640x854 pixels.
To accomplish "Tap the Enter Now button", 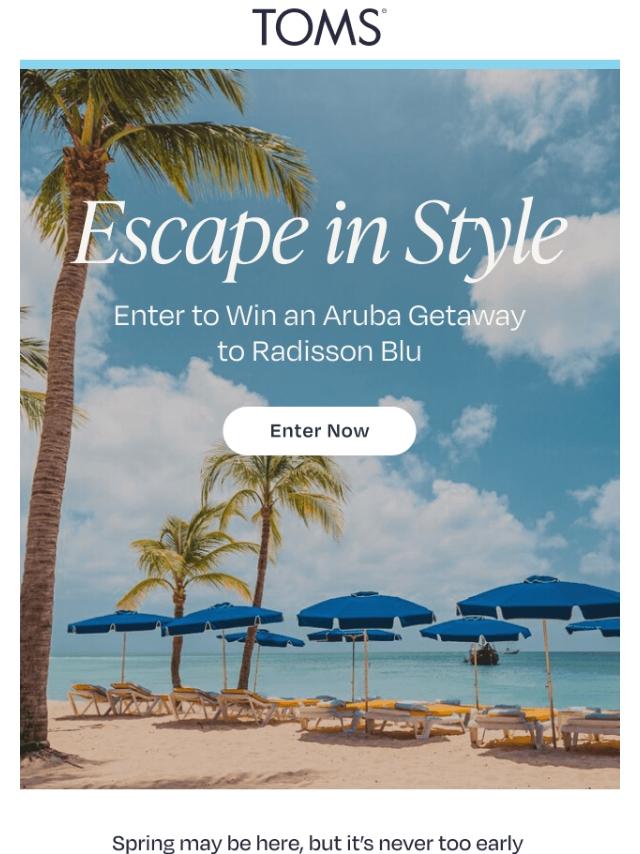I will point(319,431).
